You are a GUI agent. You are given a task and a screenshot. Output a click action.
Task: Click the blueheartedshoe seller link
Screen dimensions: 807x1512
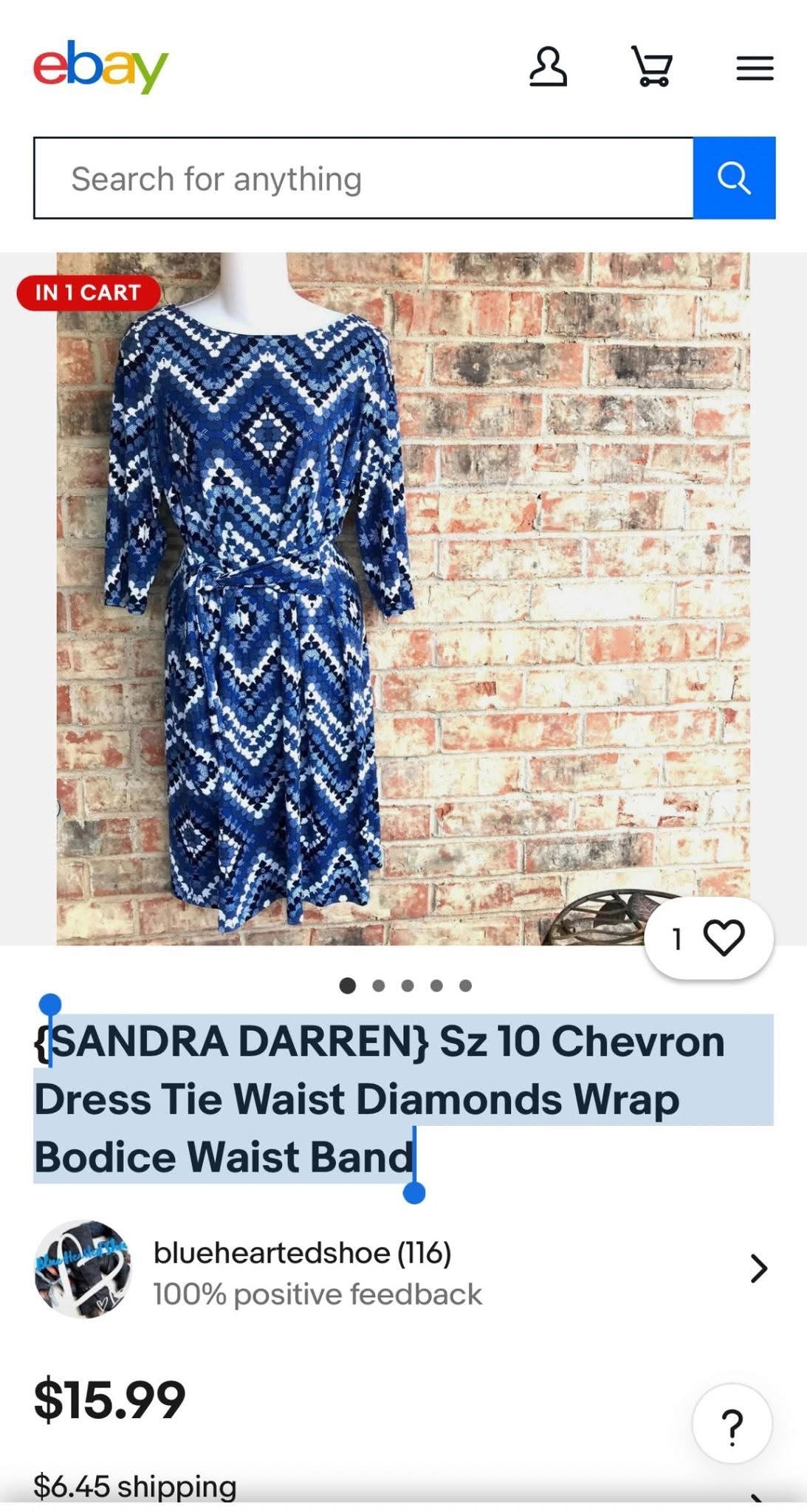(x=302, y=1249)
